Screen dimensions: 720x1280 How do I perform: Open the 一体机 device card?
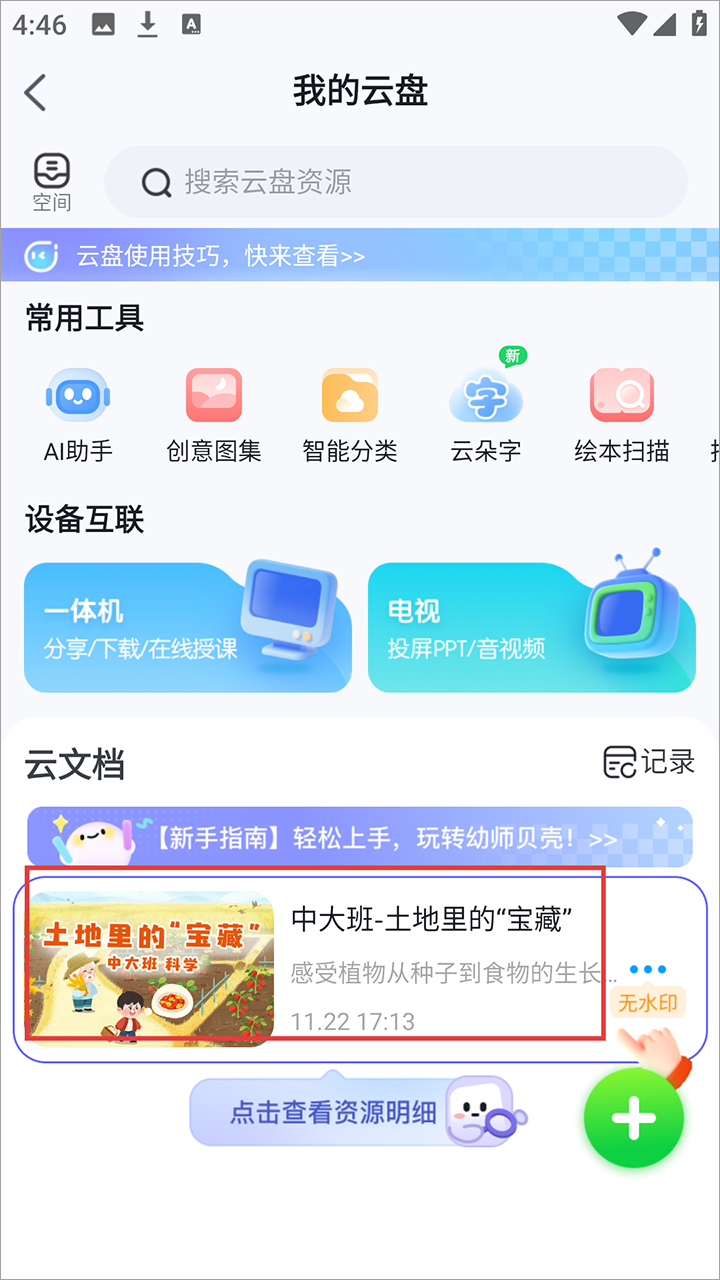188,628
